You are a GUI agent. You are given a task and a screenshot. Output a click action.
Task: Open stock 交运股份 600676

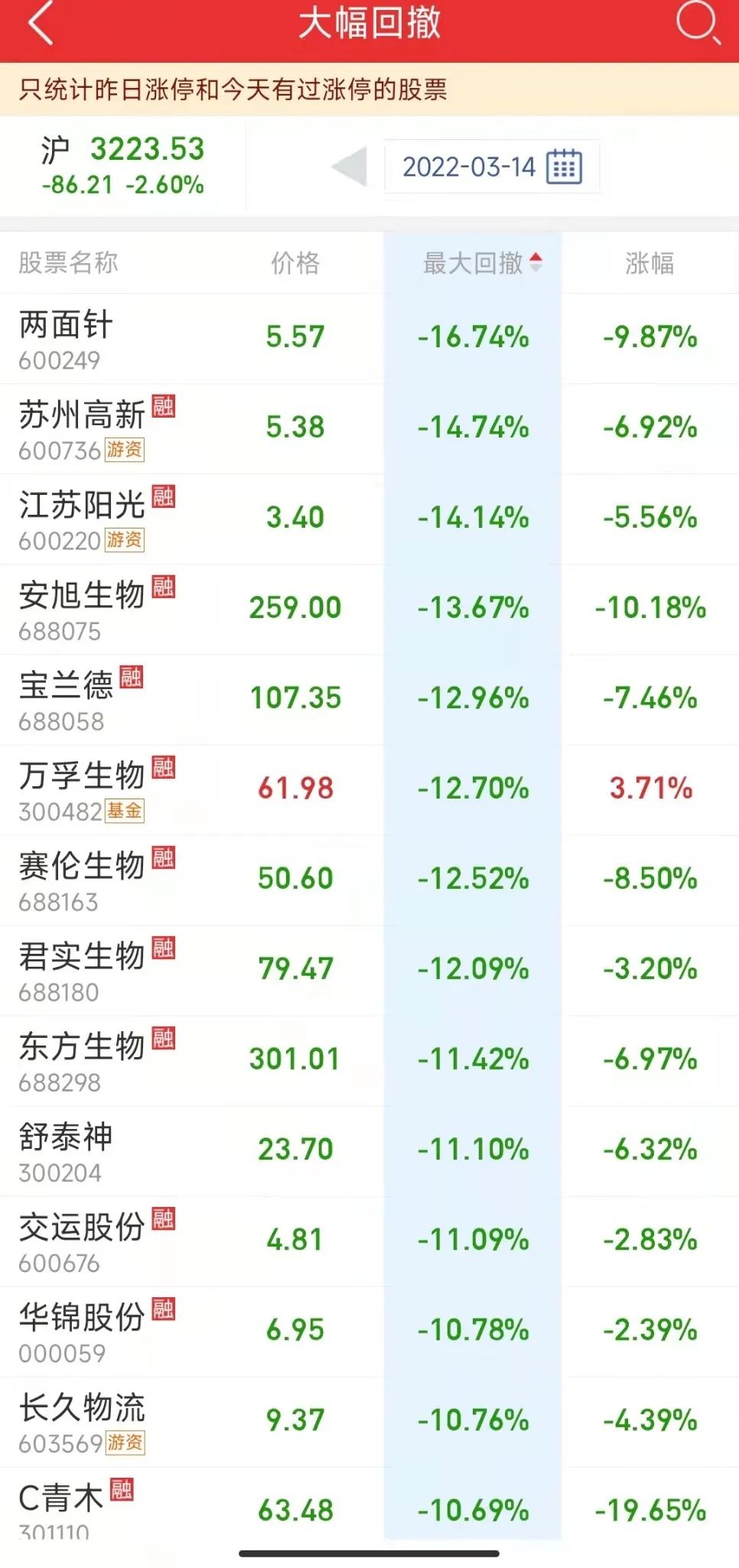(369, 1241)
